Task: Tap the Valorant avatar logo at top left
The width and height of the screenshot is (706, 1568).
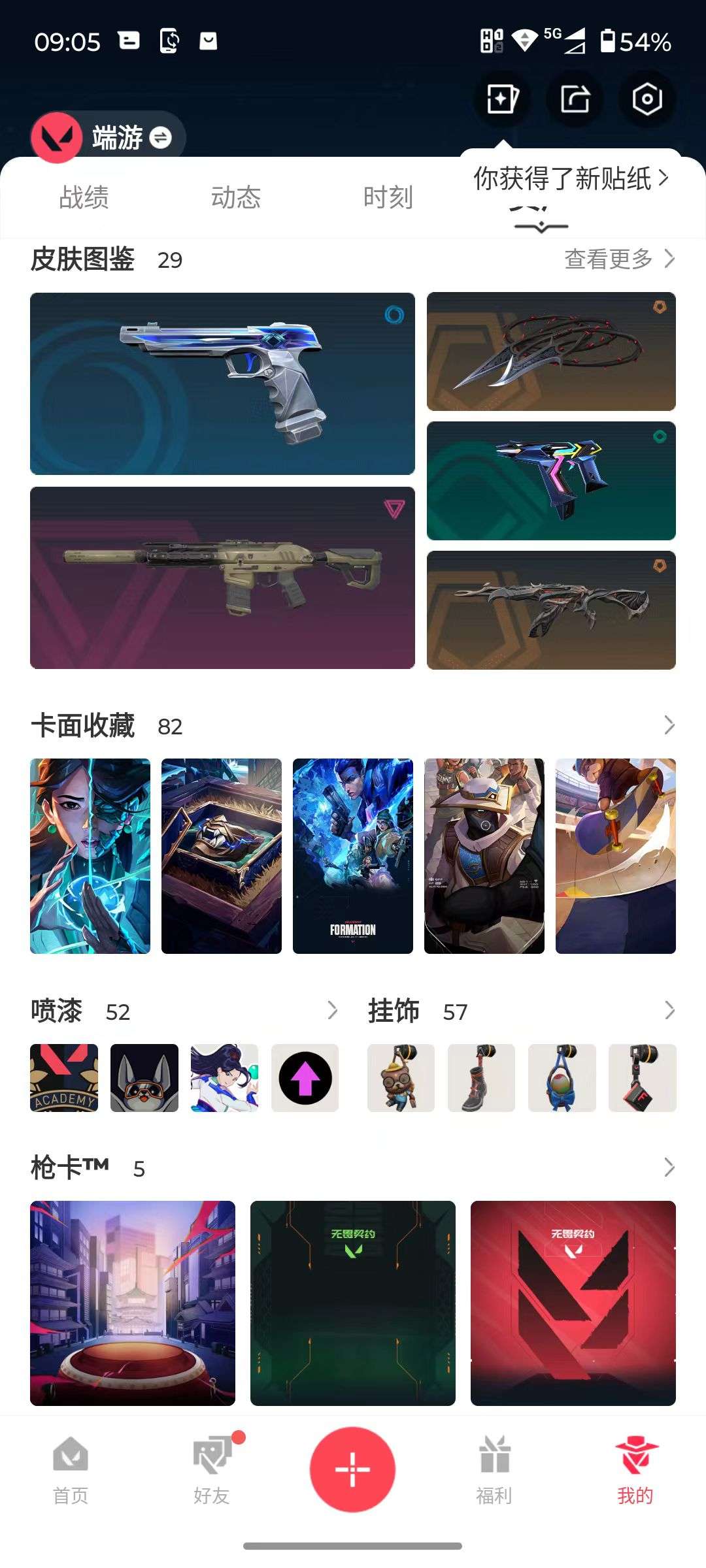Action: (58, 137)
